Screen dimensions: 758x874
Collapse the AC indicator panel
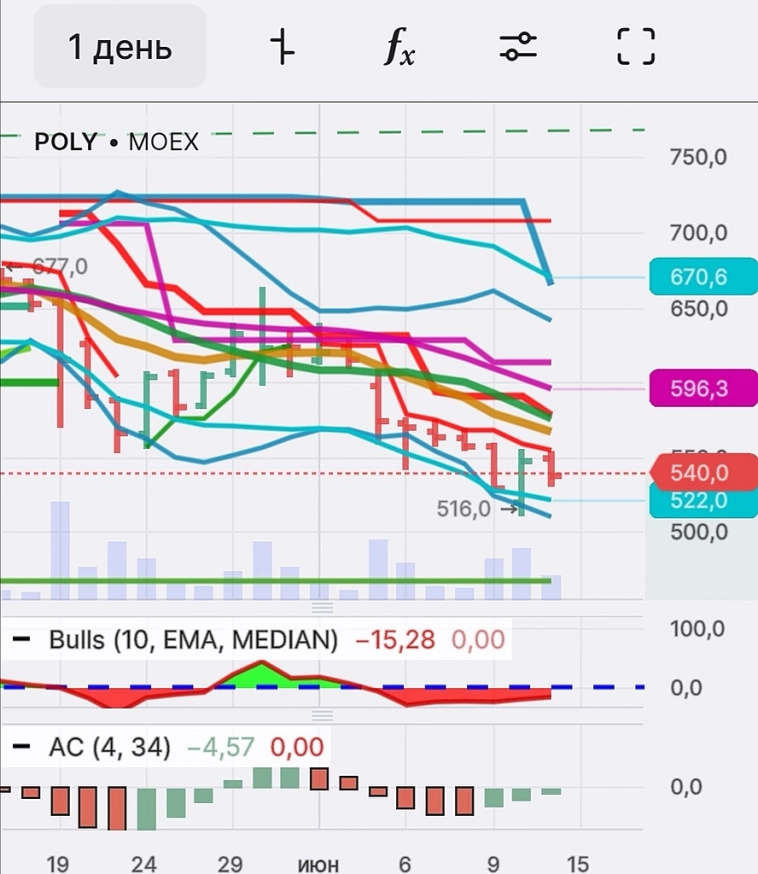pyautogui.click(x=22, y=746)
